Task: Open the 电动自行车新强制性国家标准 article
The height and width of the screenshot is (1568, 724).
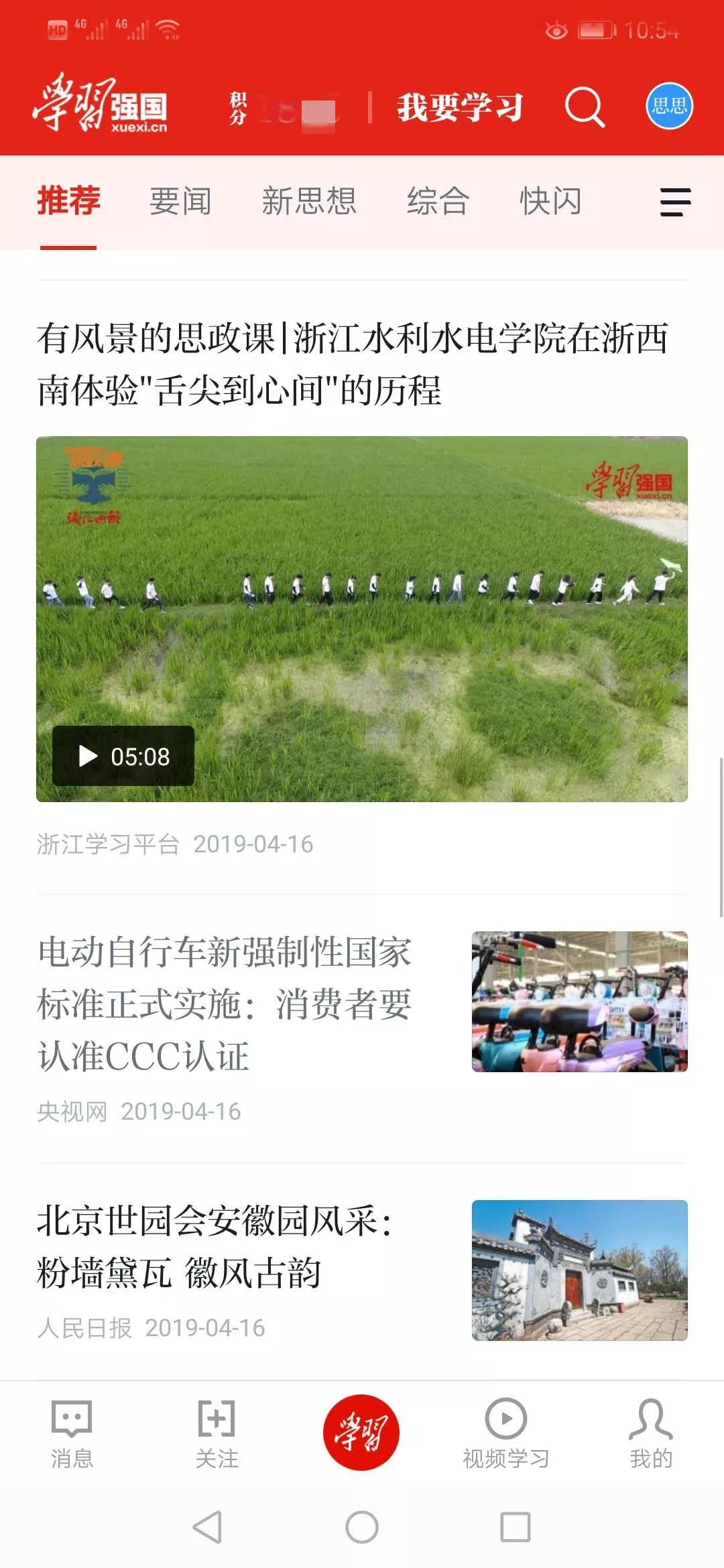Action: tap(225, 1003)
